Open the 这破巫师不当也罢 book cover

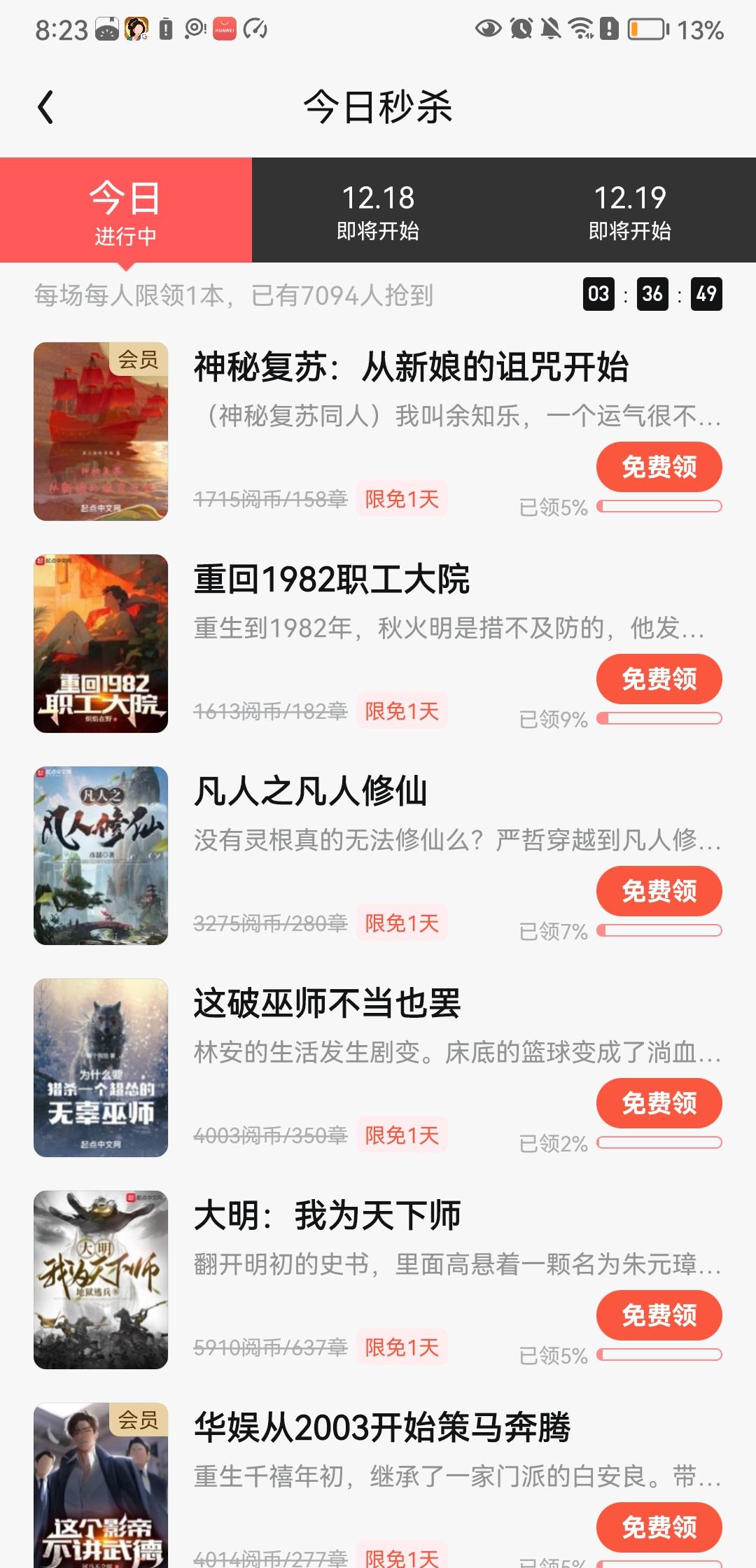(101, 1067)
